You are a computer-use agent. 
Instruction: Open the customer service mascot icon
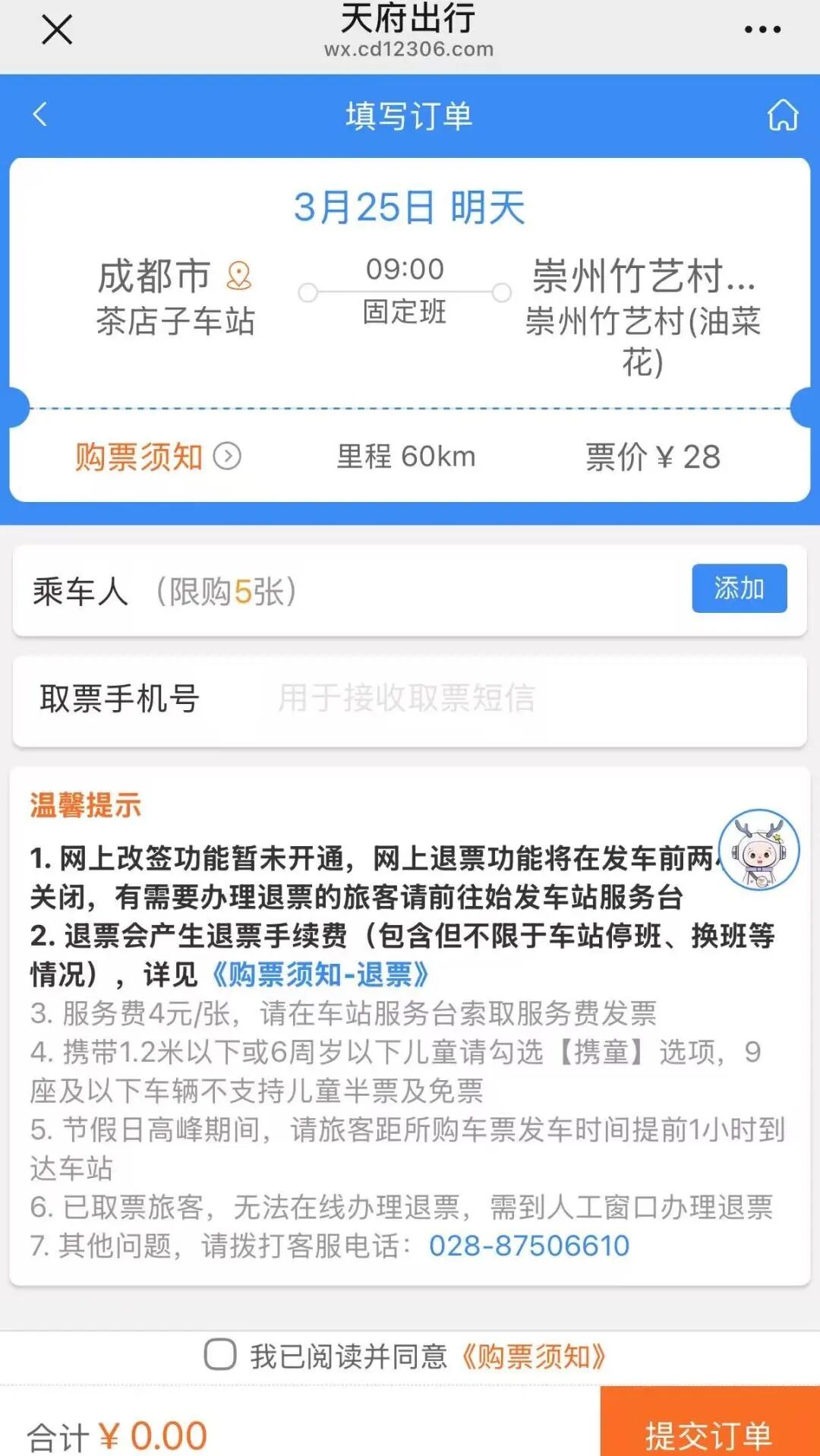pos(758,850)
